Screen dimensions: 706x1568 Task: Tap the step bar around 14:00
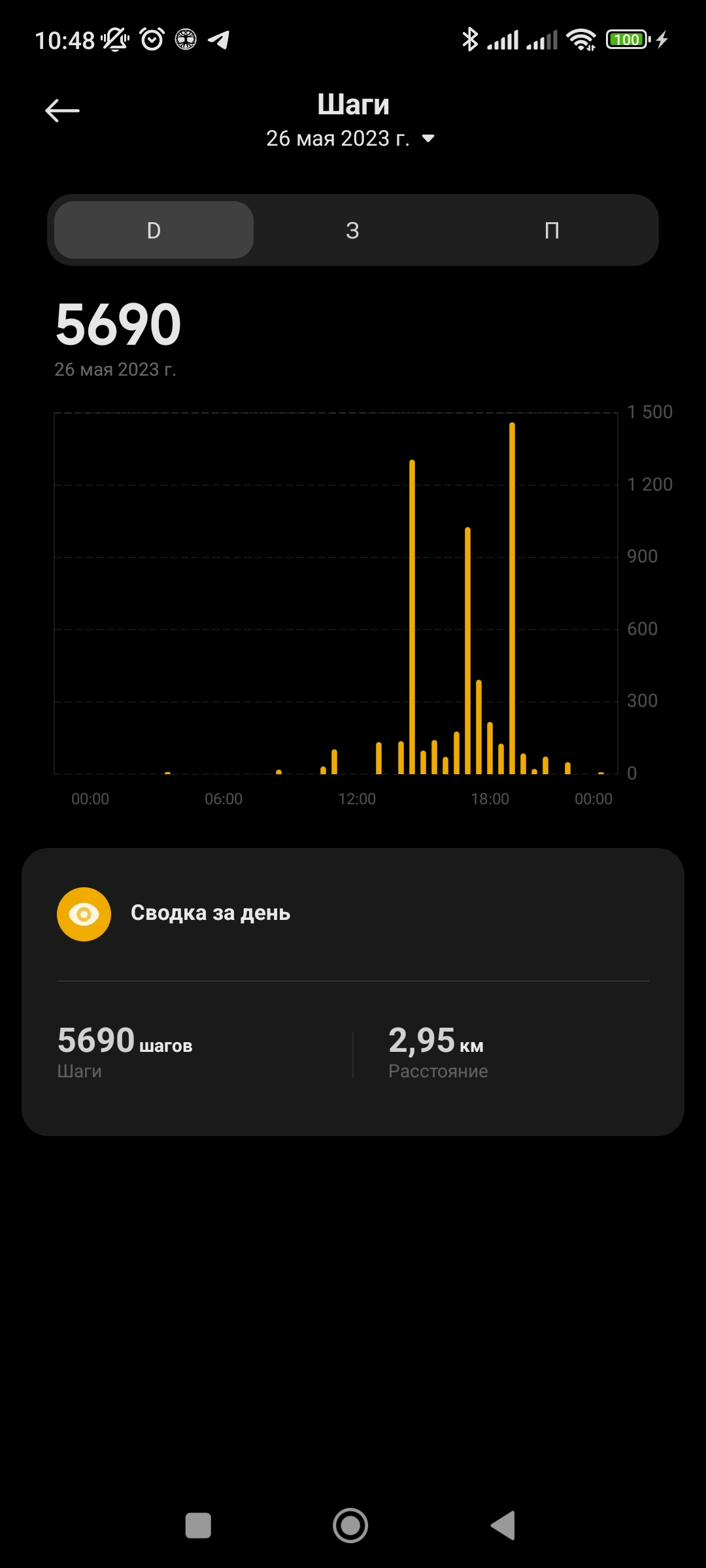[412, 621]
